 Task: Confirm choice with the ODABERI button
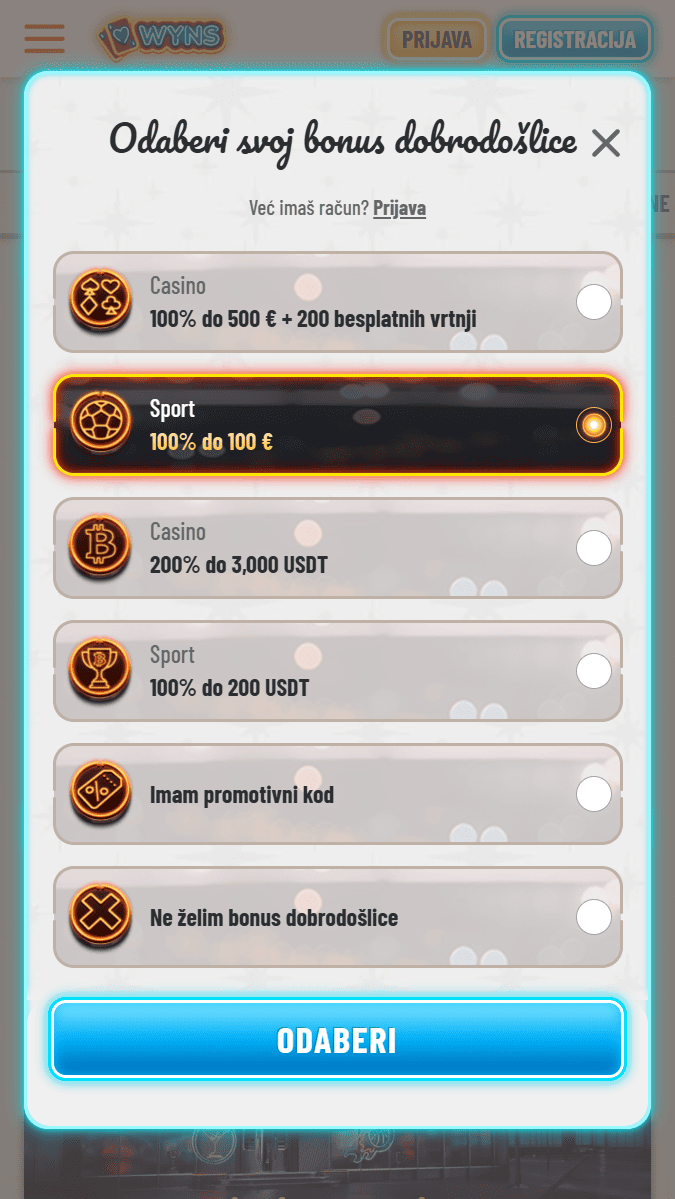338,1040
